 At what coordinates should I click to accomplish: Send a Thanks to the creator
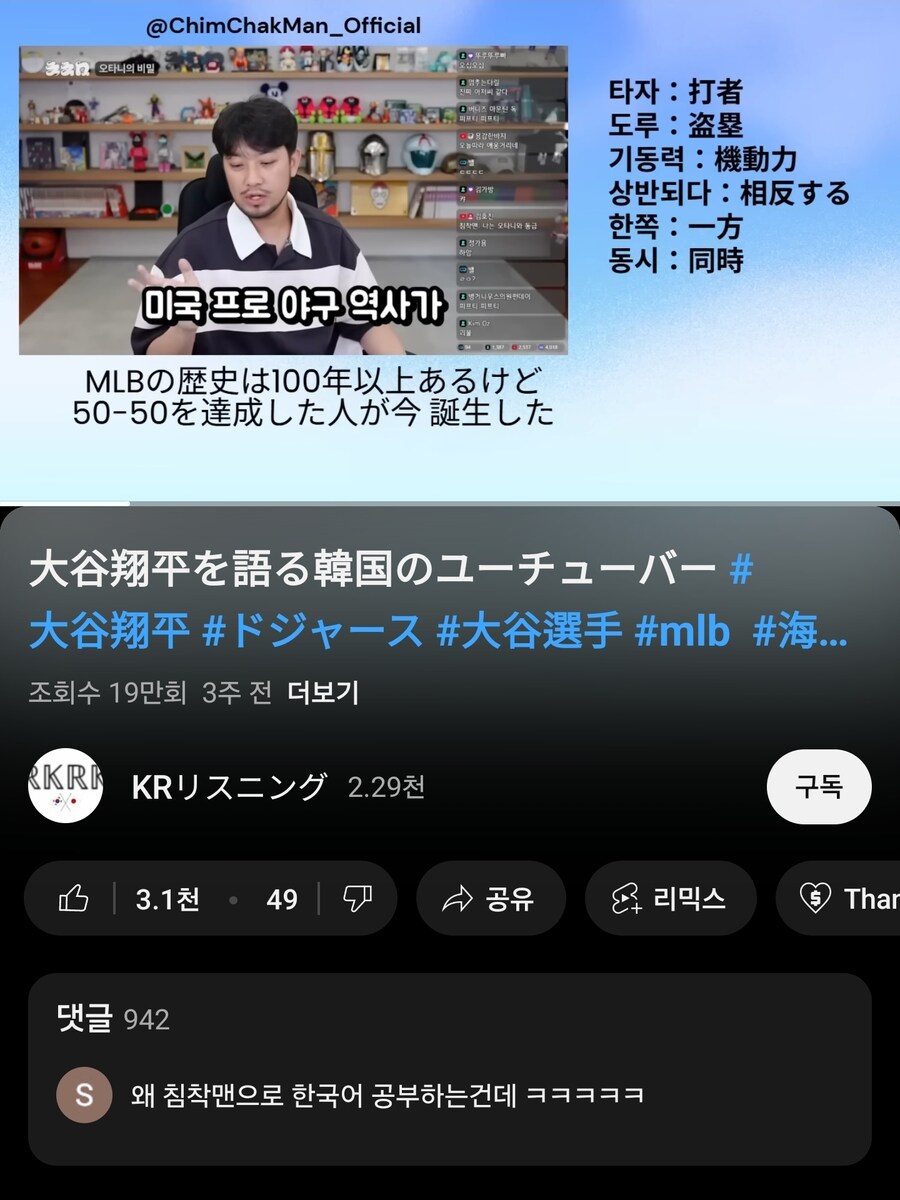point(845,899)
